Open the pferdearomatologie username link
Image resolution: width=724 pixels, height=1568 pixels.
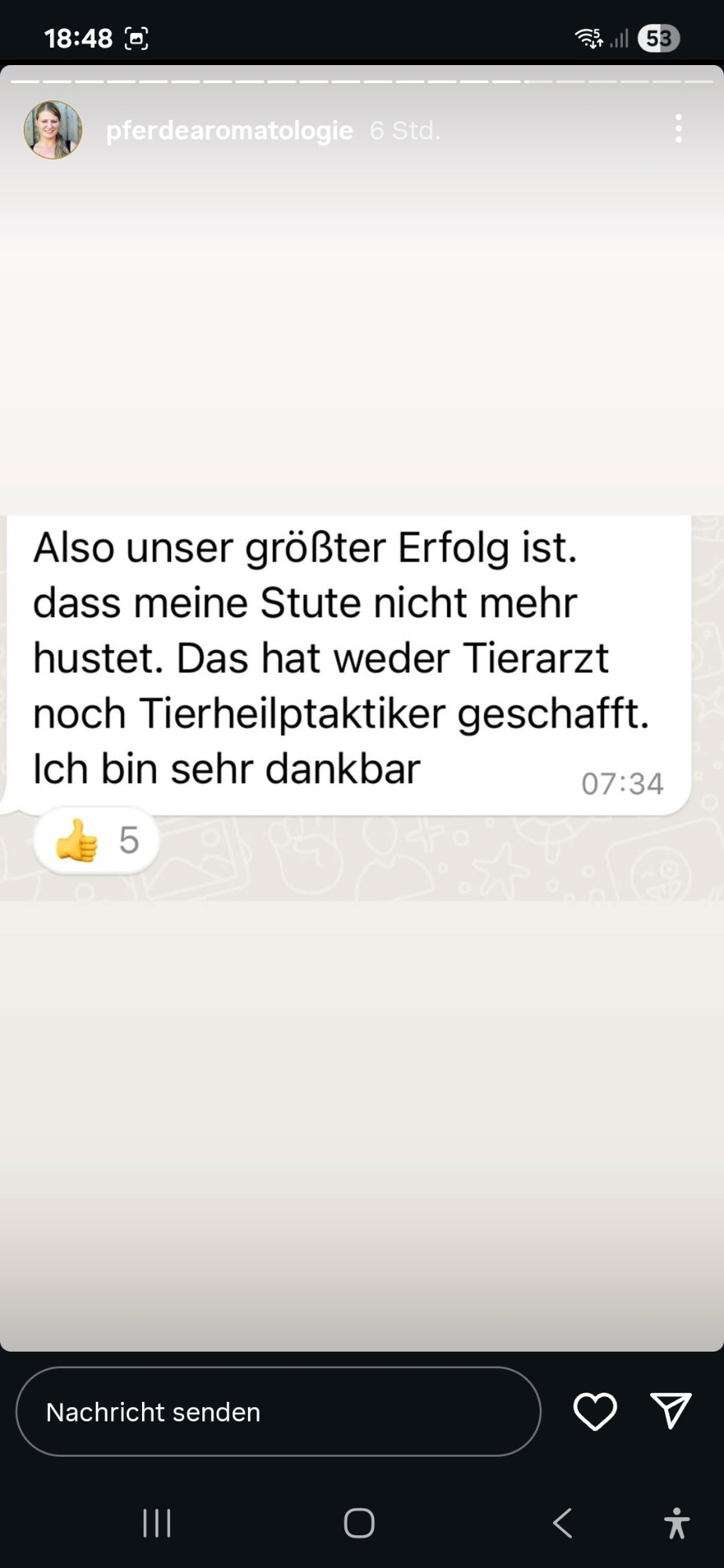click(229, 130)
